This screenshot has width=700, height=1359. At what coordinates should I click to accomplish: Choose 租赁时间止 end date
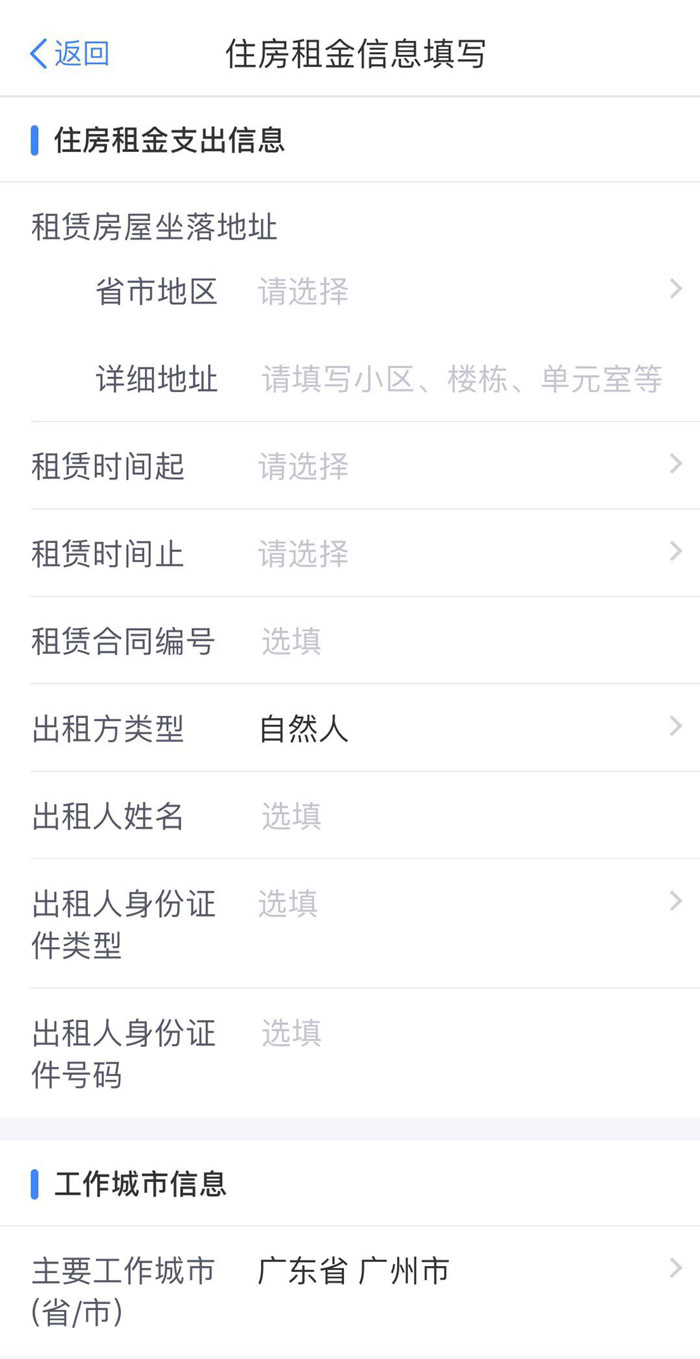point(460,553)
